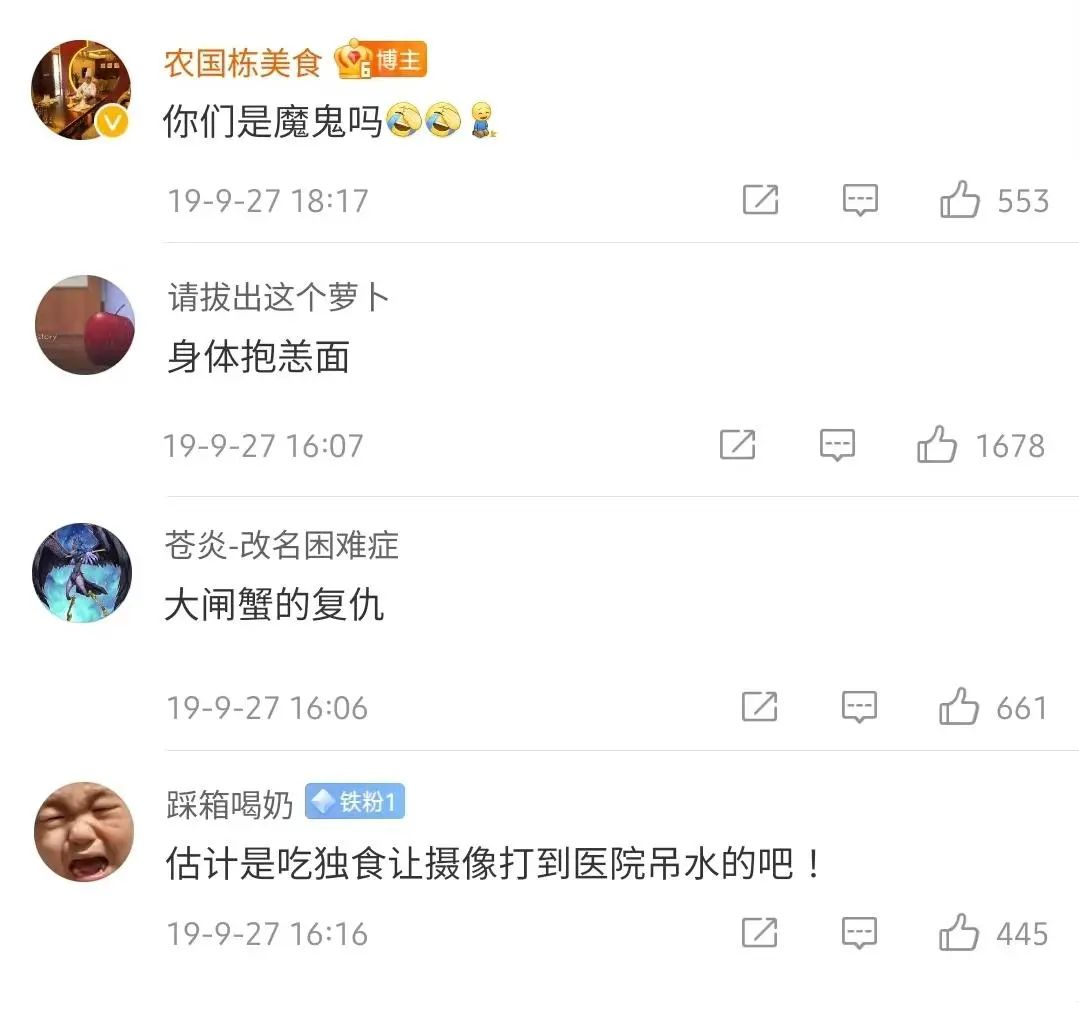Like 农国栋美食's comment with 553 likes
Image resolution: width=1079 pixels, height=1012 pixels.
(x=960, y=201)
